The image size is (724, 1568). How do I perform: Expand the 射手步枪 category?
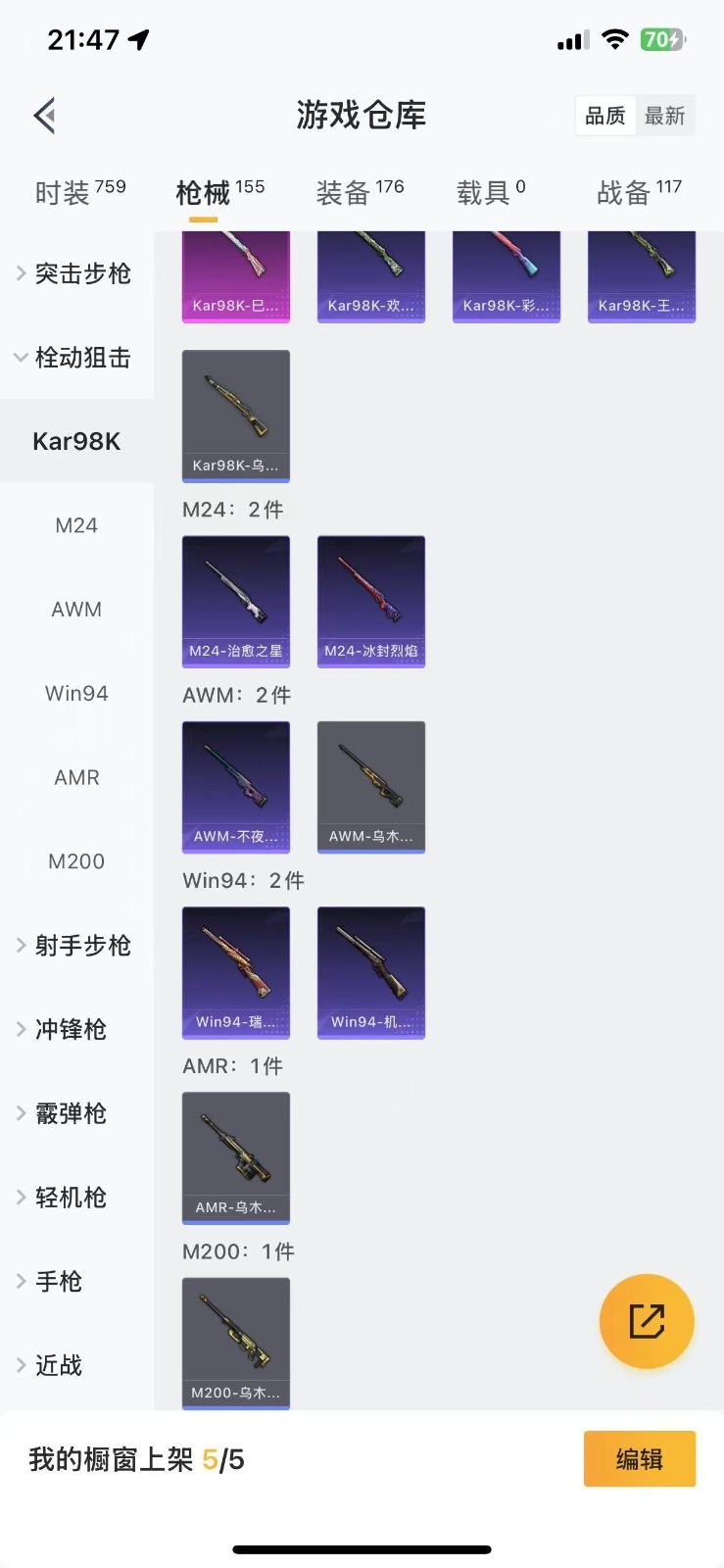tap(76, 946)
